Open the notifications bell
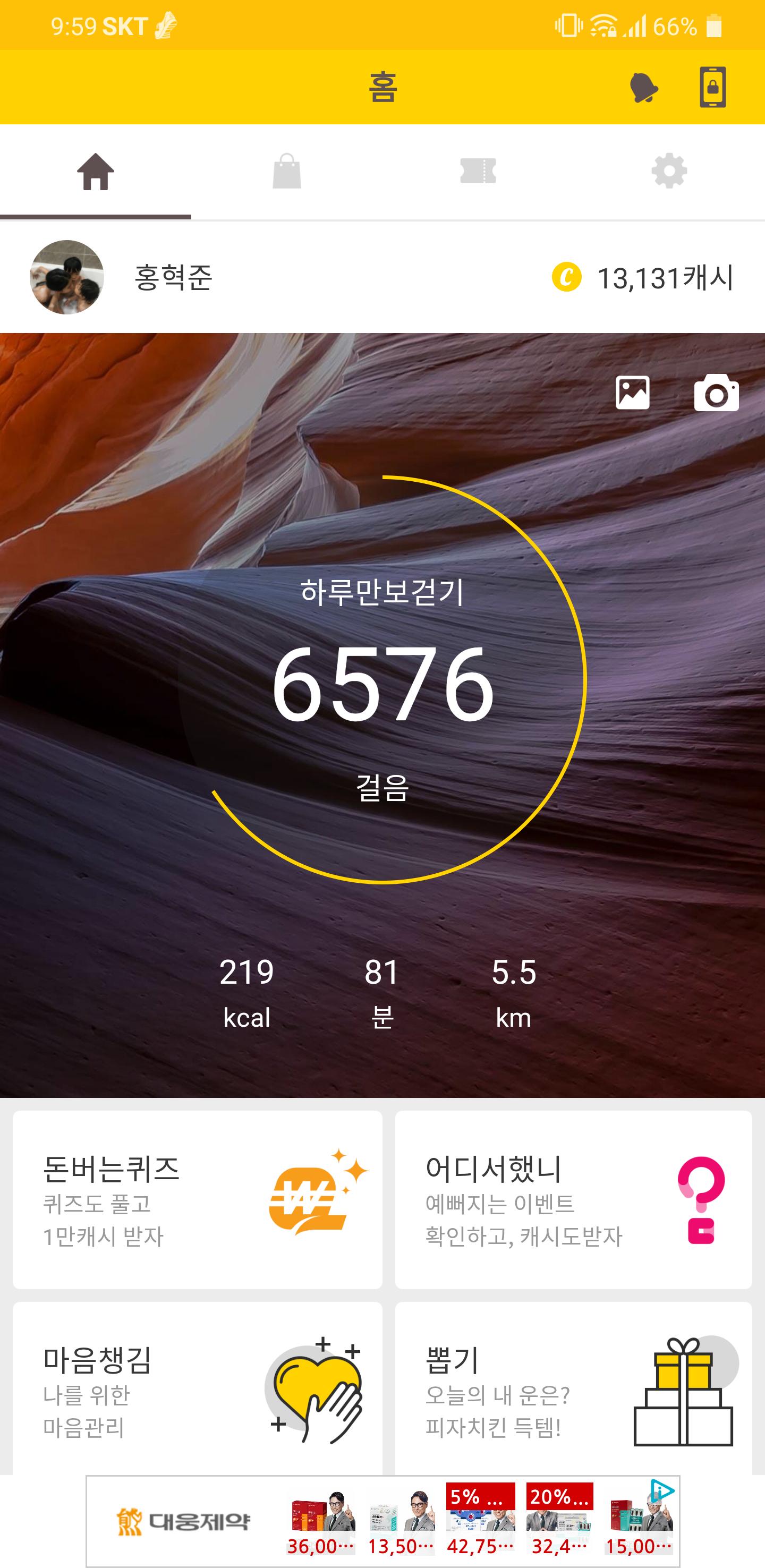This screenshot has height=1568, width=765. (x=643, y=88)
